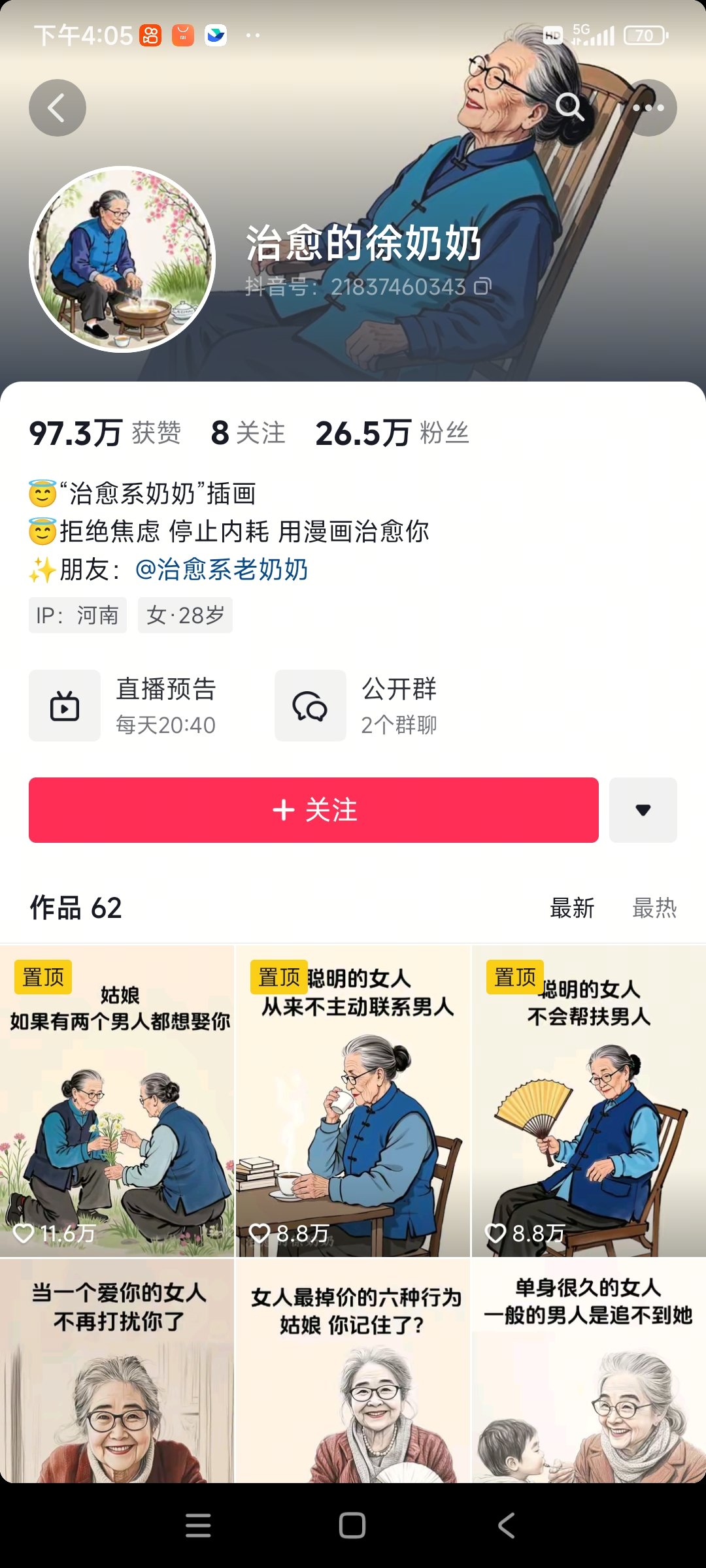Open the three-dot more options menu

pyautogui.click(x=648, y=108)
